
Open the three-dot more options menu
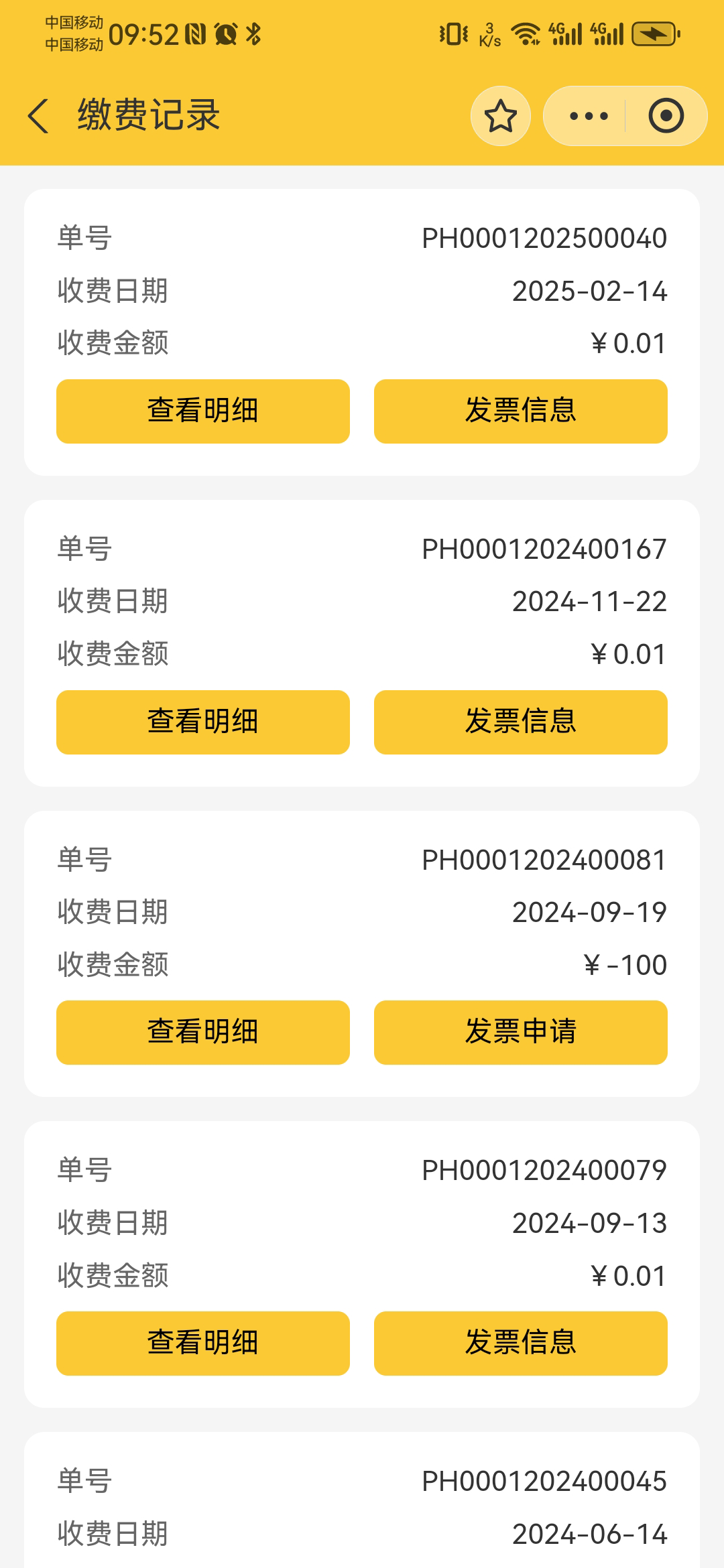[588, 116]
